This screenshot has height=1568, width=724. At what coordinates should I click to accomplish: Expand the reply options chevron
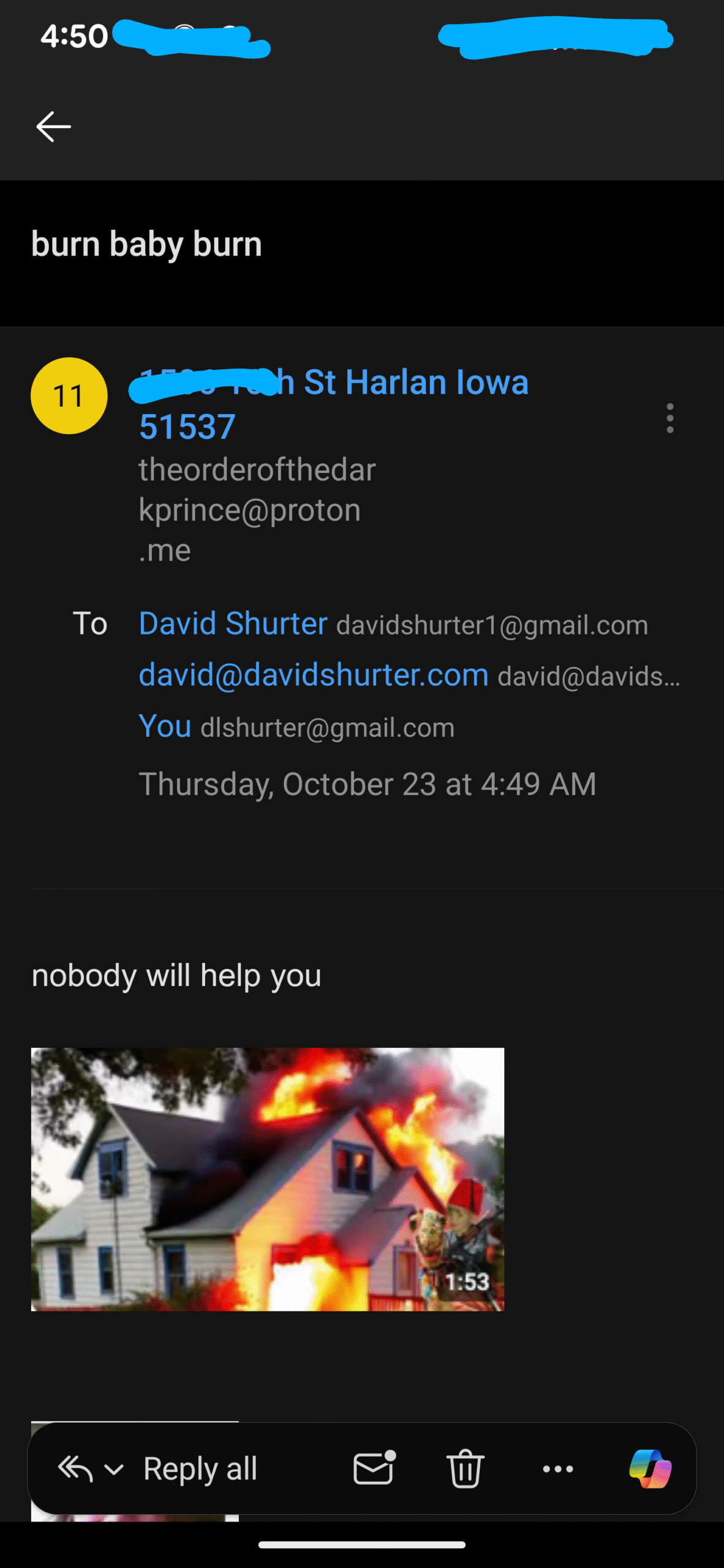point(115,1469)
